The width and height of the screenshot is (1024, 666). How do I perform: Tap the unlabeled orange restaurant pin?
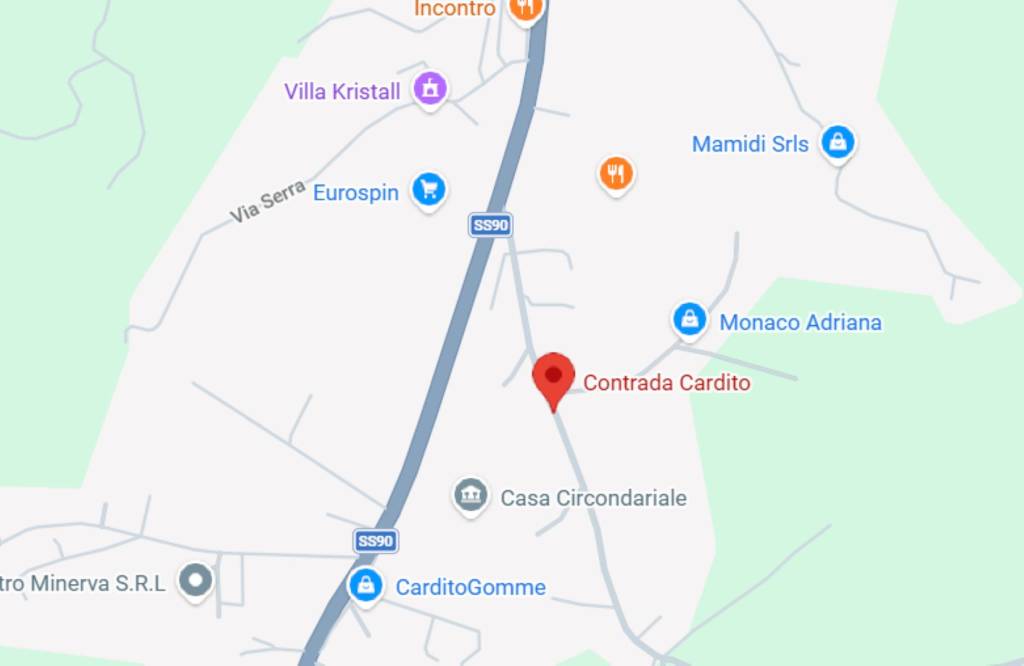pos(617,175)
